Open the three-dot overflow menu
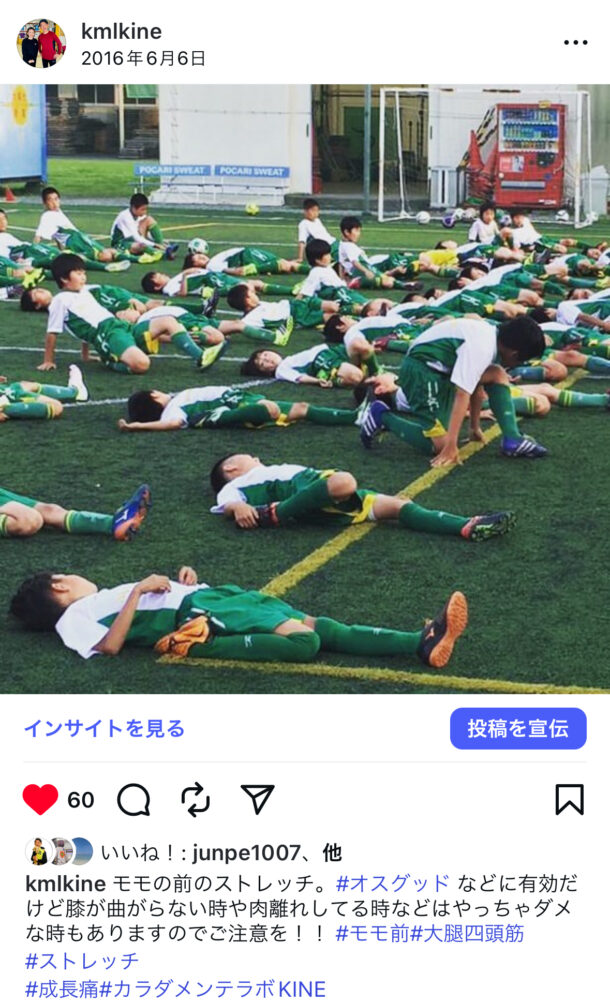The height and width of the screenshot is (1004, 610). (x=575, y=43)
